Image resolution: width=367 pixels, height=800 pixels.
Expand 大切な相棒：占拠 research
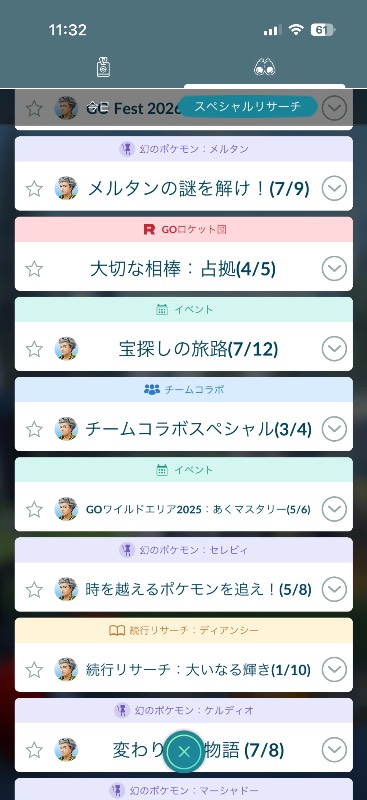[334, 268]
